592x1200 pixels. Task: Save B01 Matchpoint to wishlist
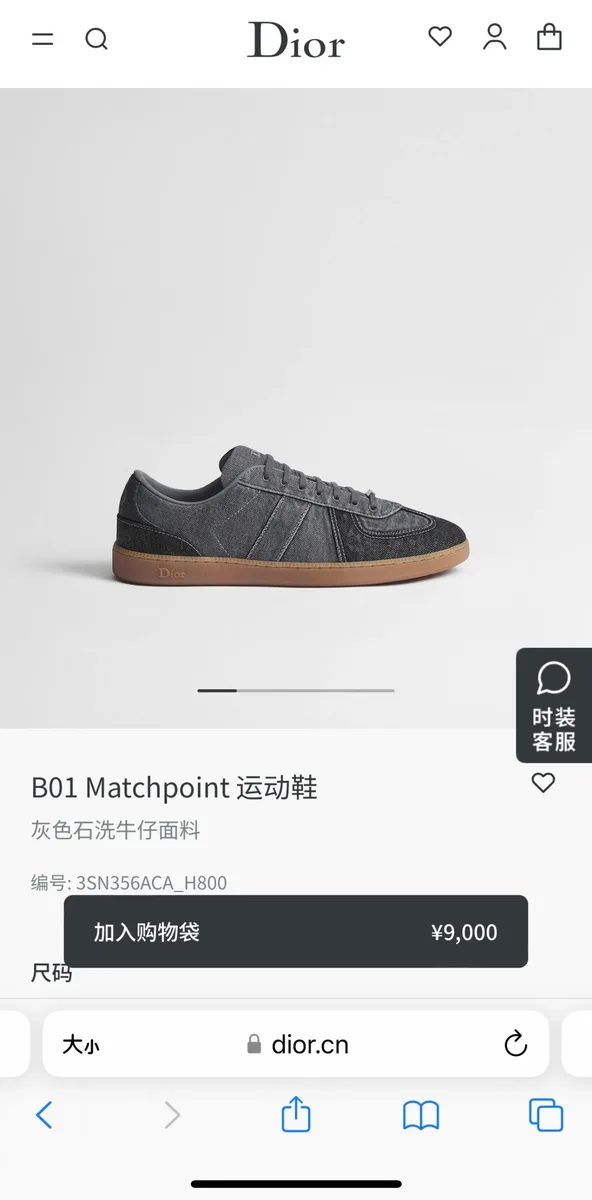point(543,783)
